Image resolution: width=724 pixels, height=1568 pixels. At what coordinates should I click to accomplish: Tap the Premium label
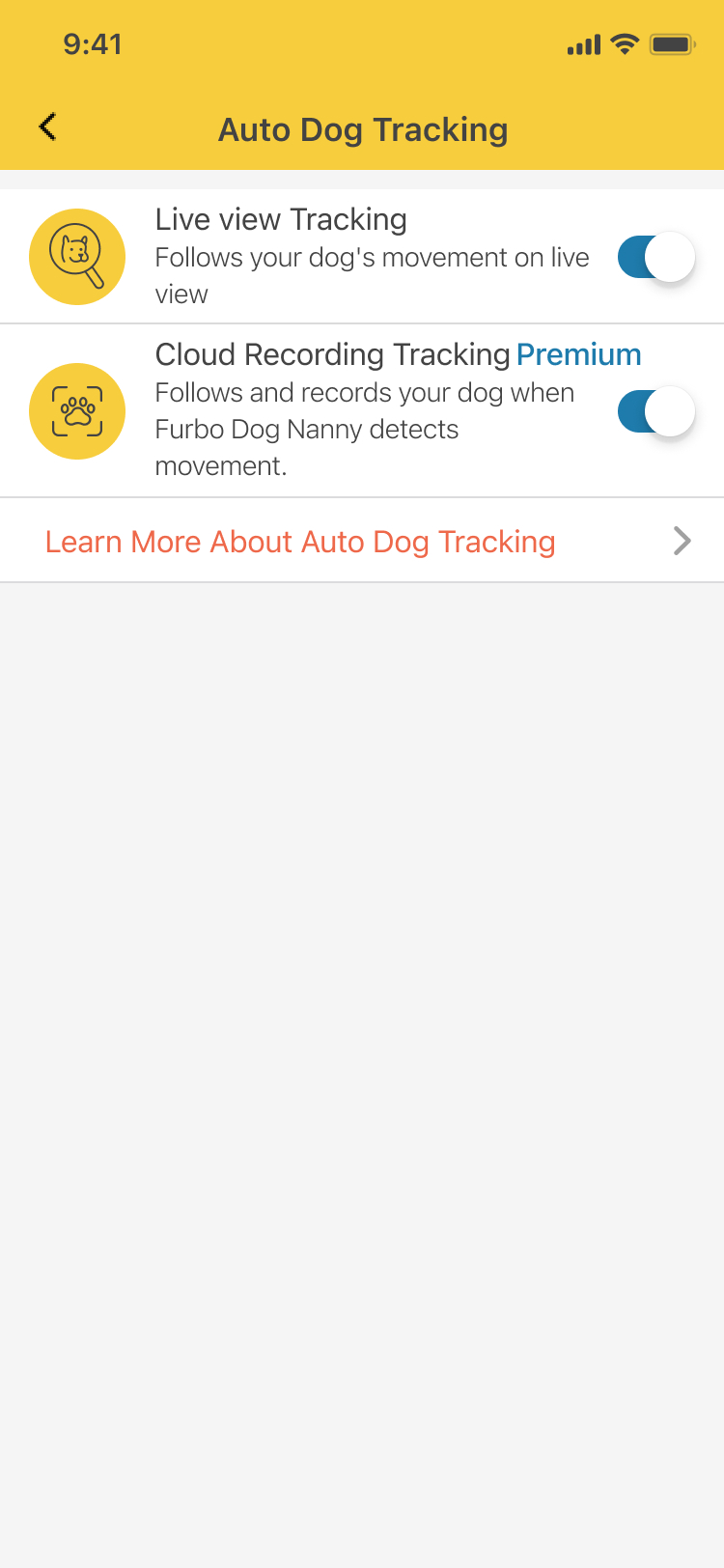click(x=578, y=354)
